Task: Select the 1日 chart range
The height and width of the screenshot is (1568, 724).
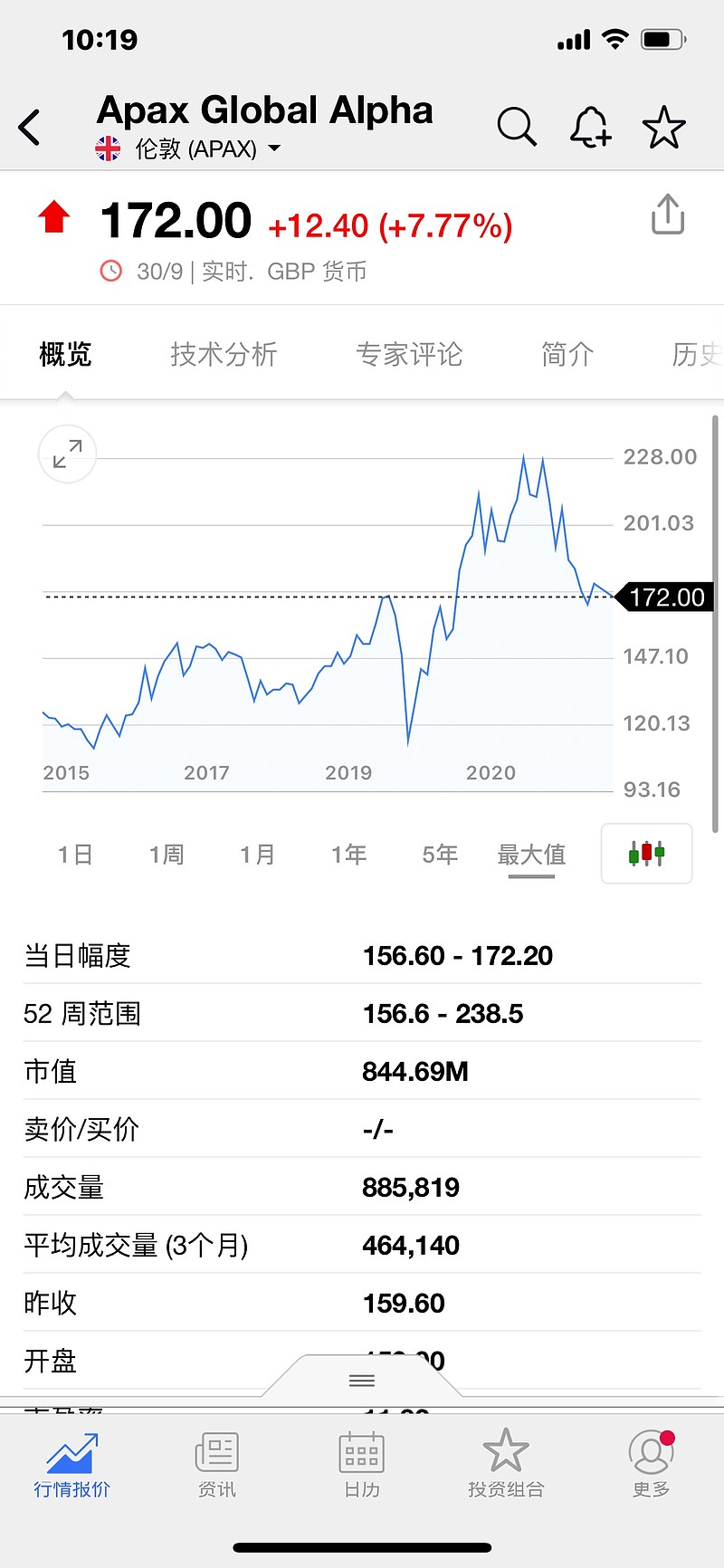Action: tap(75, 855)
